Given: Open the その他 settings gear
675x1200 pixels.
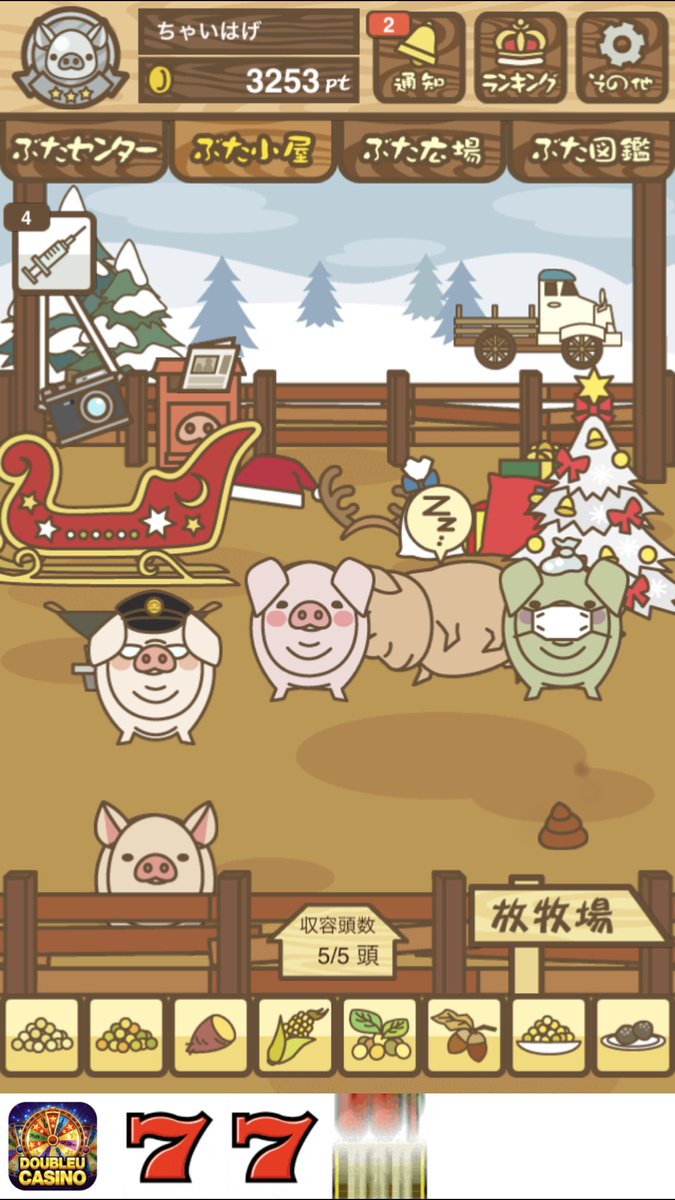Looking at the screenshot, I should click(622, 57).
